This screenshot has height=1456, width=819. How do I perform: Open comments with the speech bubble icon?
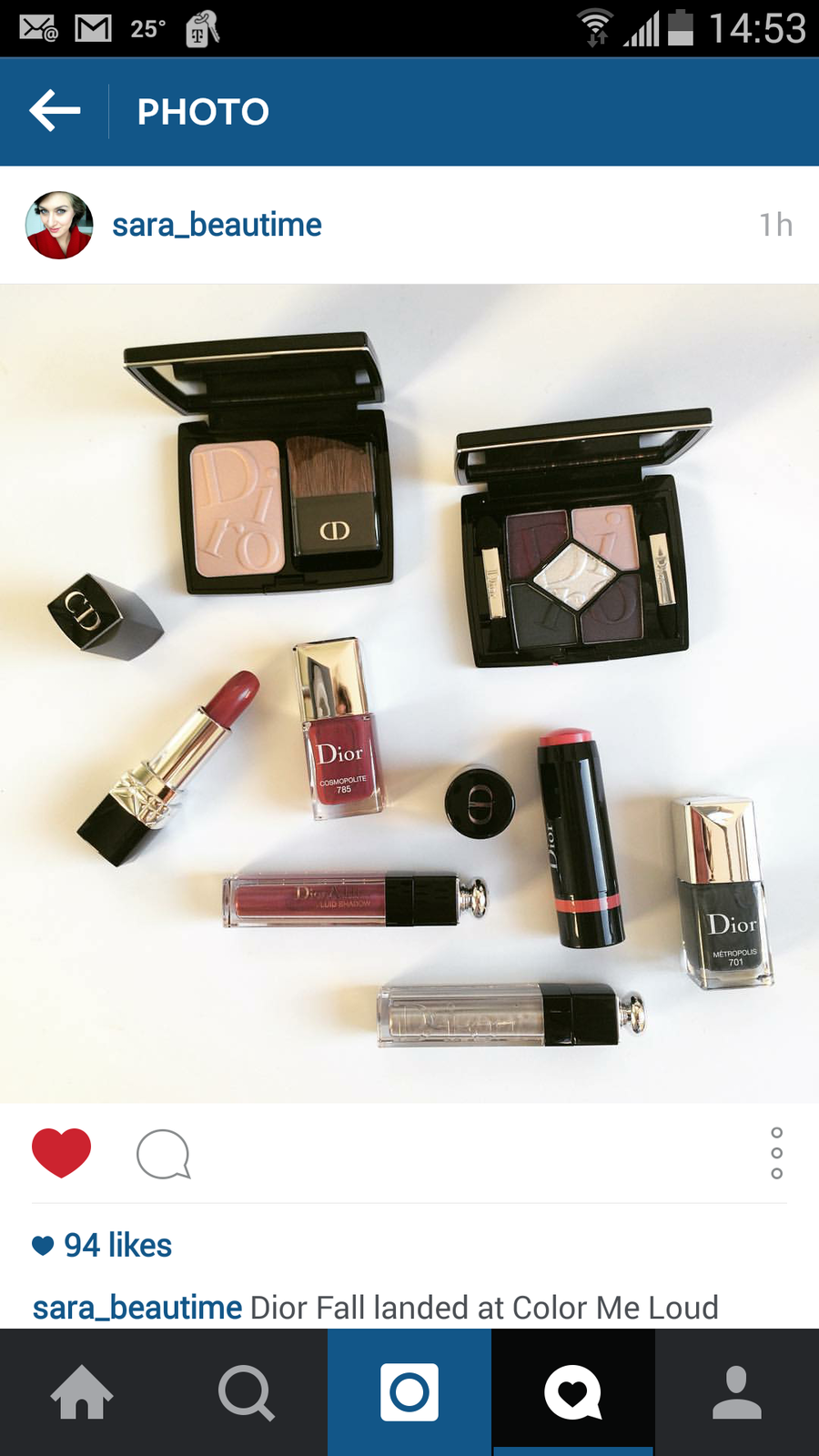point(163,1155)
